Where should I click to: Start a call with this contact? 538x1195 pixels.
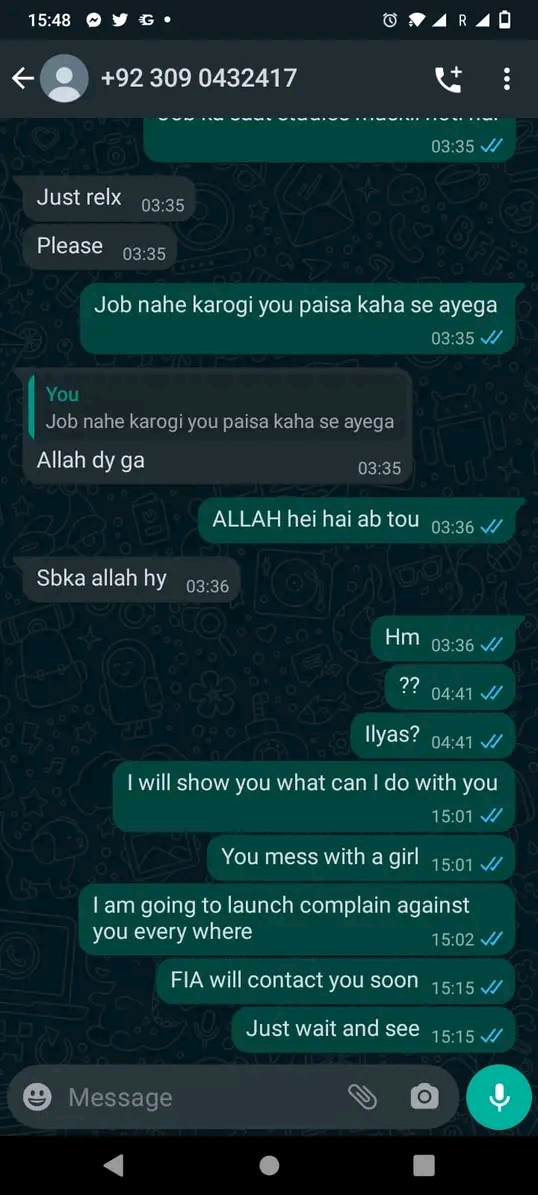coord(448,78)
